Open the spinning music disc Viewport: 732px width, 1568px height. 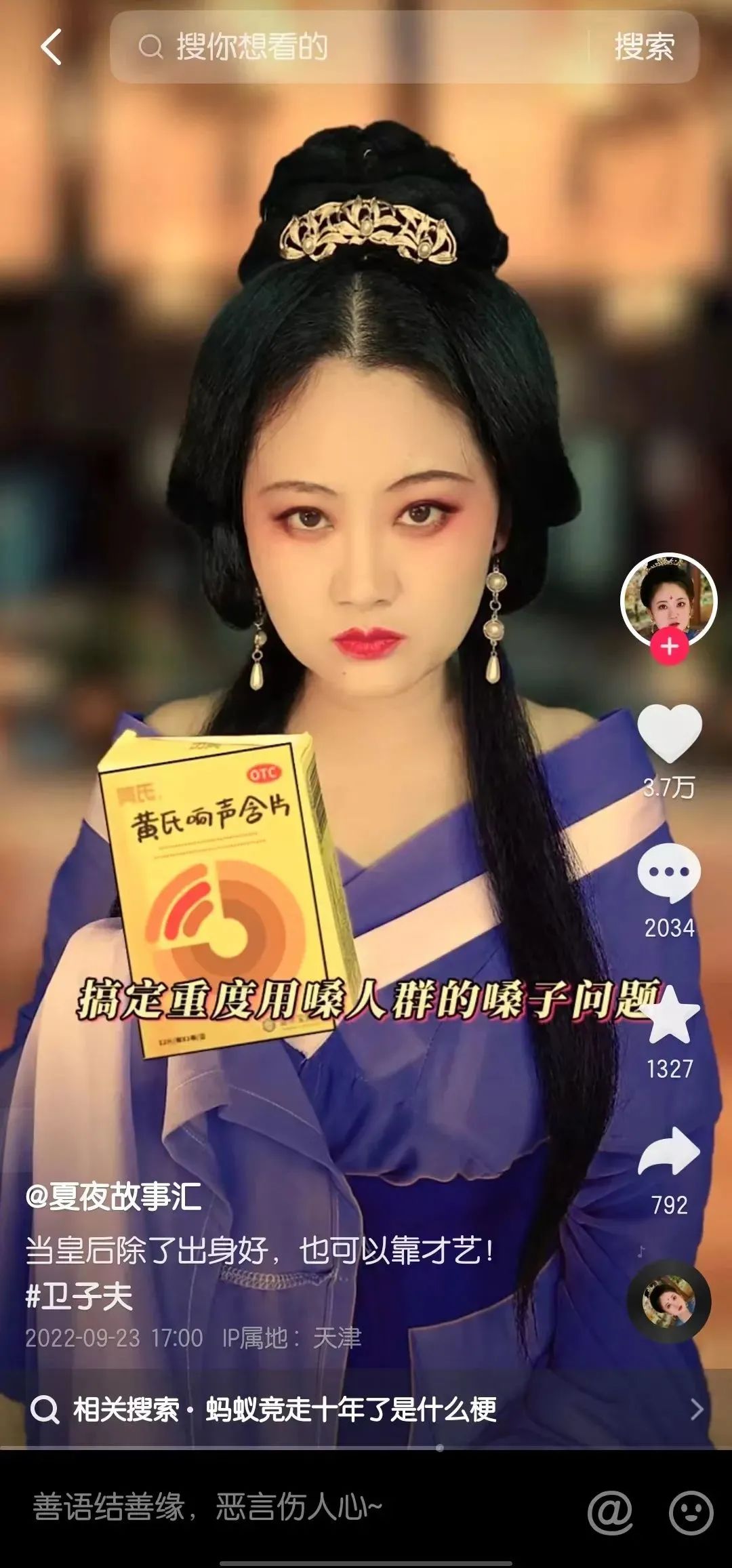coord(669,1302)
